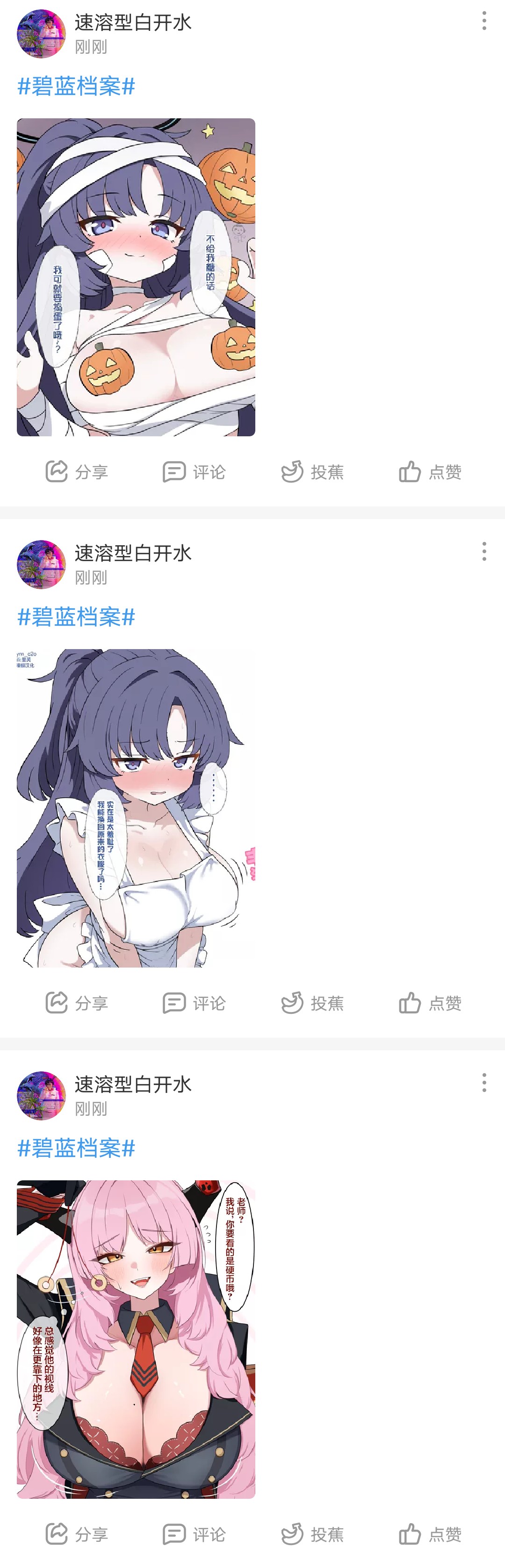Tap 投蕉 under the white apron post

point(312,1003)
